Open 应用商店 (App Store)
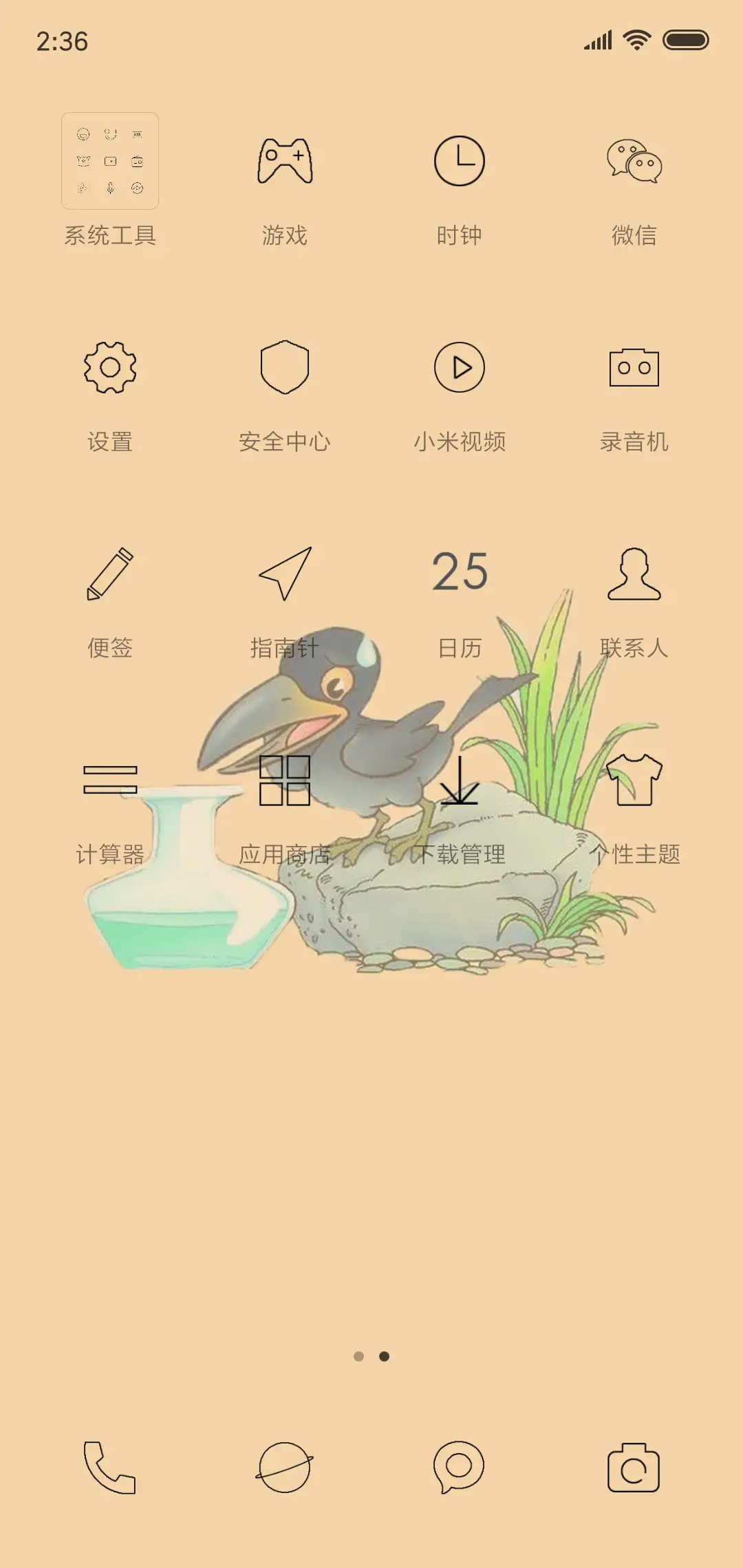Screen dimensions: 743x1568 pyautogui.click(x=285, y=781)
